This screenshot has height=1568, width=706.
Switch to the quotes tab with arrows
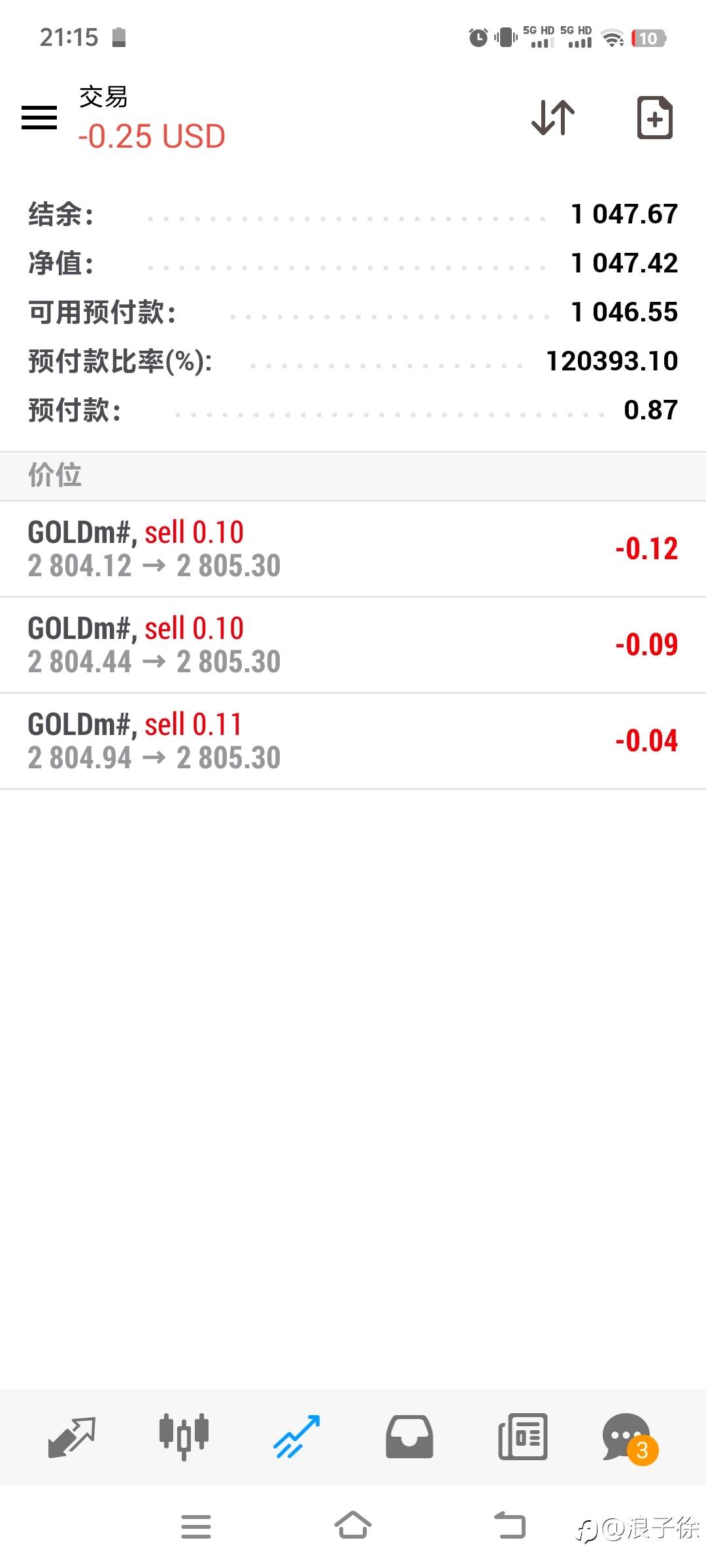tap(72, 1437)
